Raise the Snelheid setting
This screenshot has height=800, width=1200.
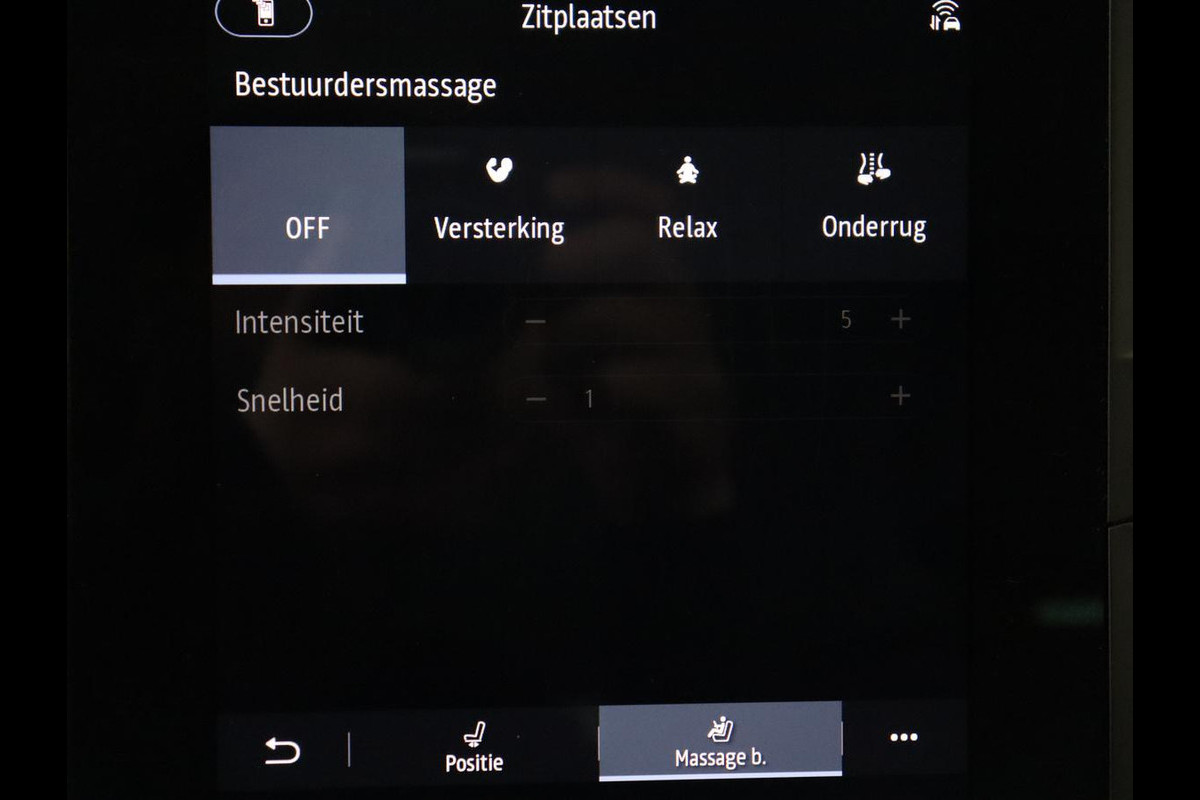pyautogui.click(x=900, y=397)
